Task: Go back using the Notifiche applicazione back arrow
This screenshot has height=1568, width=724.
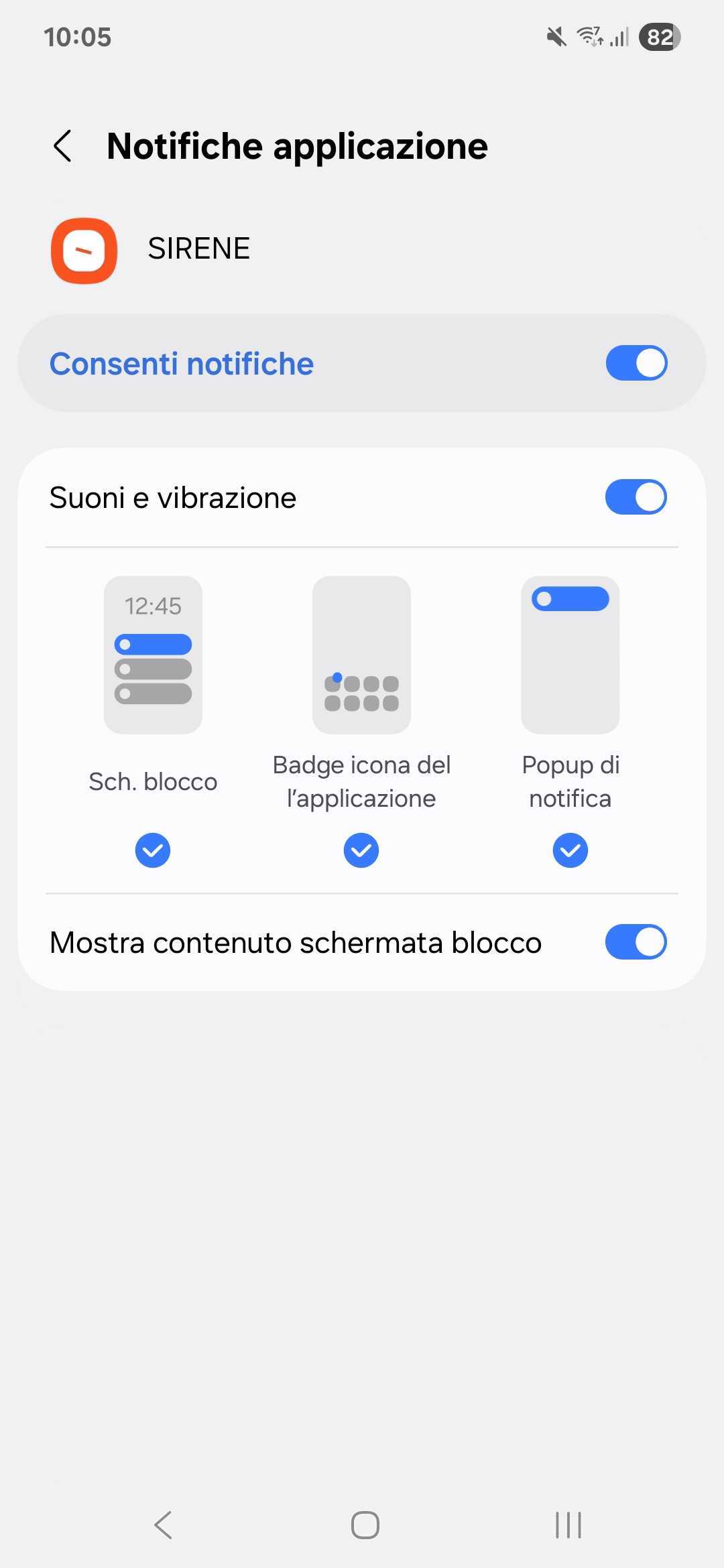Action: pos(64,145)
